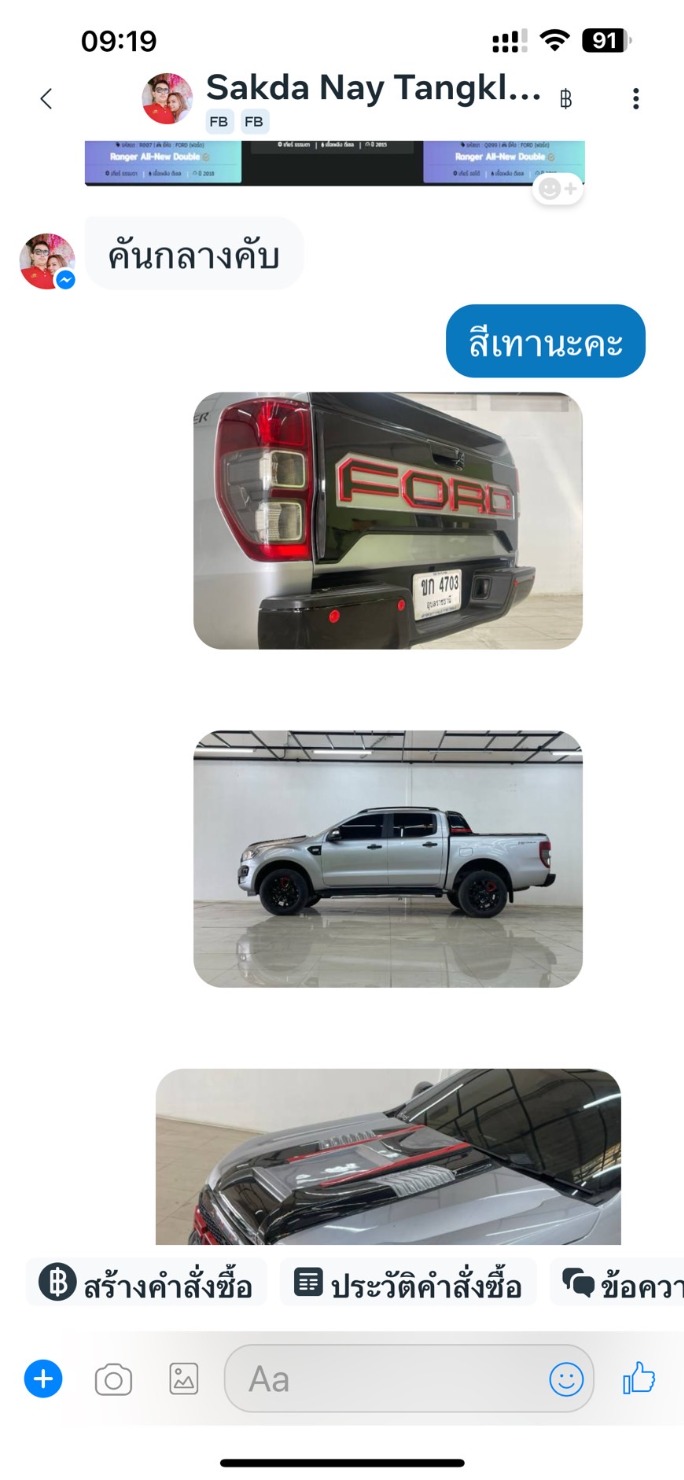Image resolution: width=684 pixels, height=1480 pixels.
Task: Tap the baht icon in the header
Action: (x=566, y=99)
